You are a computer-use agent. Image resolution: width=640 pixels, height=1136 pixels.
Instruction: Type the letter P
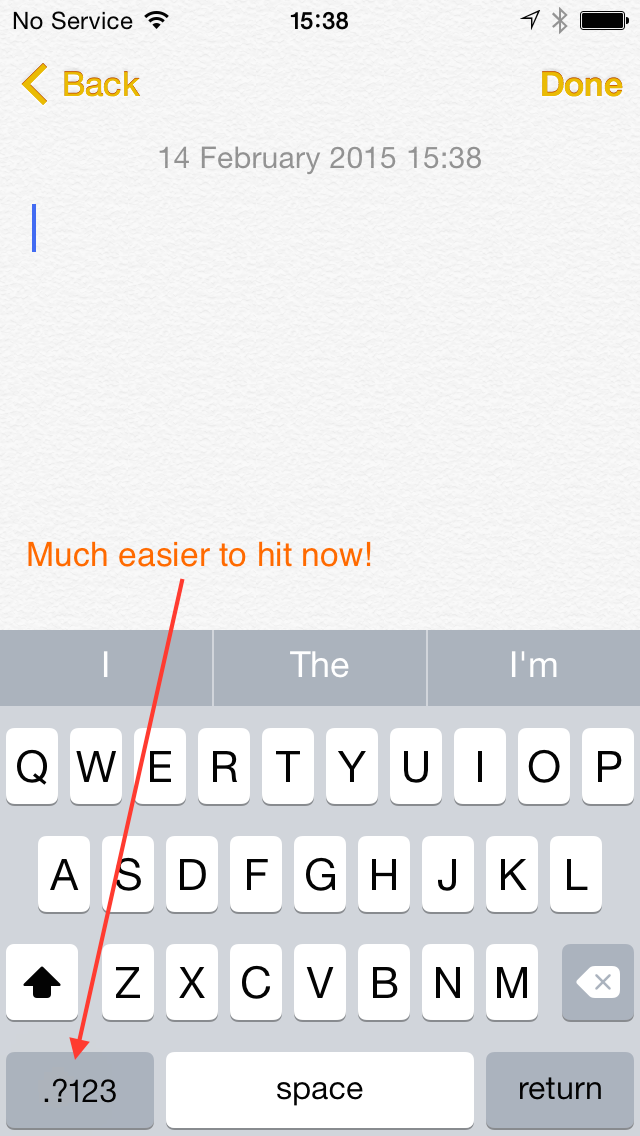point(608,767)
